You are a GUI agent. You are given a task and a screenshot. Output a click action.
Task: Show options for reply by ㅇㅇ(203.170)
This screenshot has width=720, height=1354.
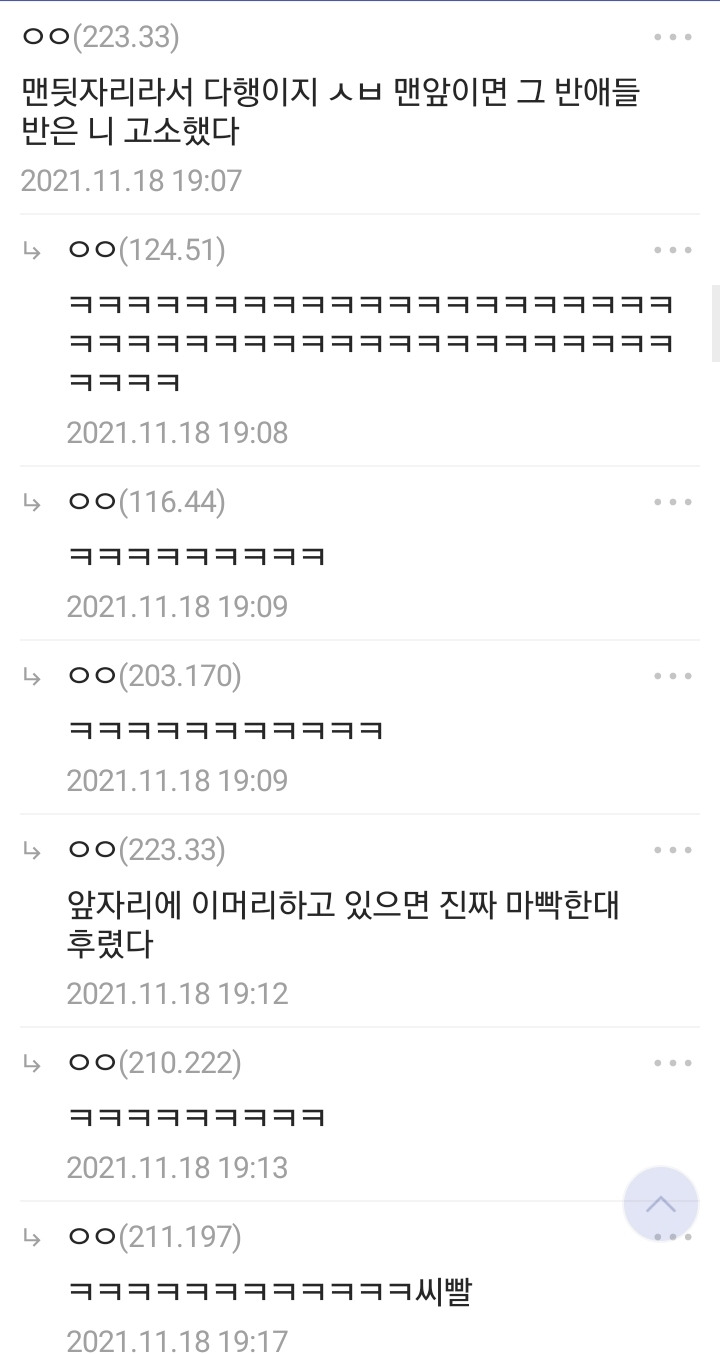[x=672, y=676]
